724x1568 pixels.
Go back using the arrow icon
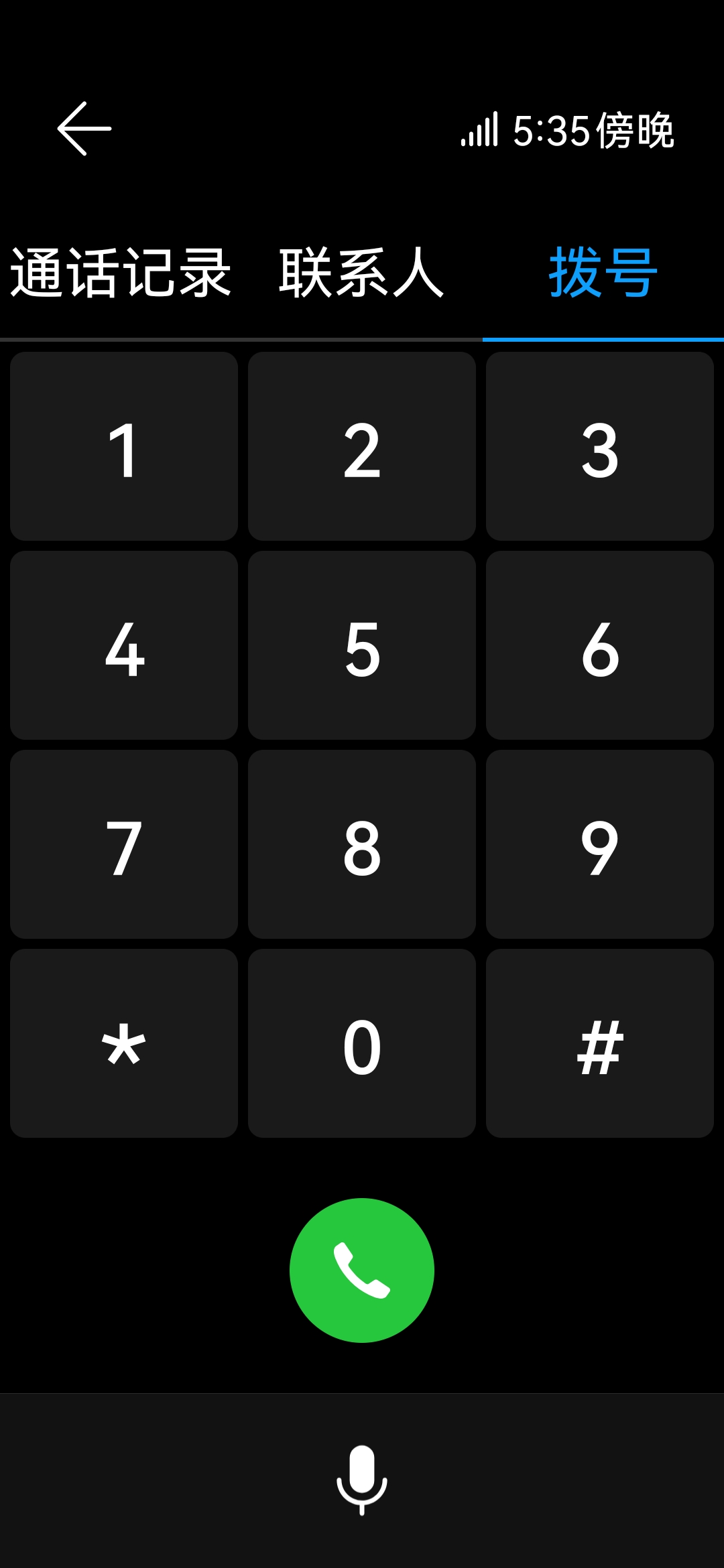click(x=84, y=129)
